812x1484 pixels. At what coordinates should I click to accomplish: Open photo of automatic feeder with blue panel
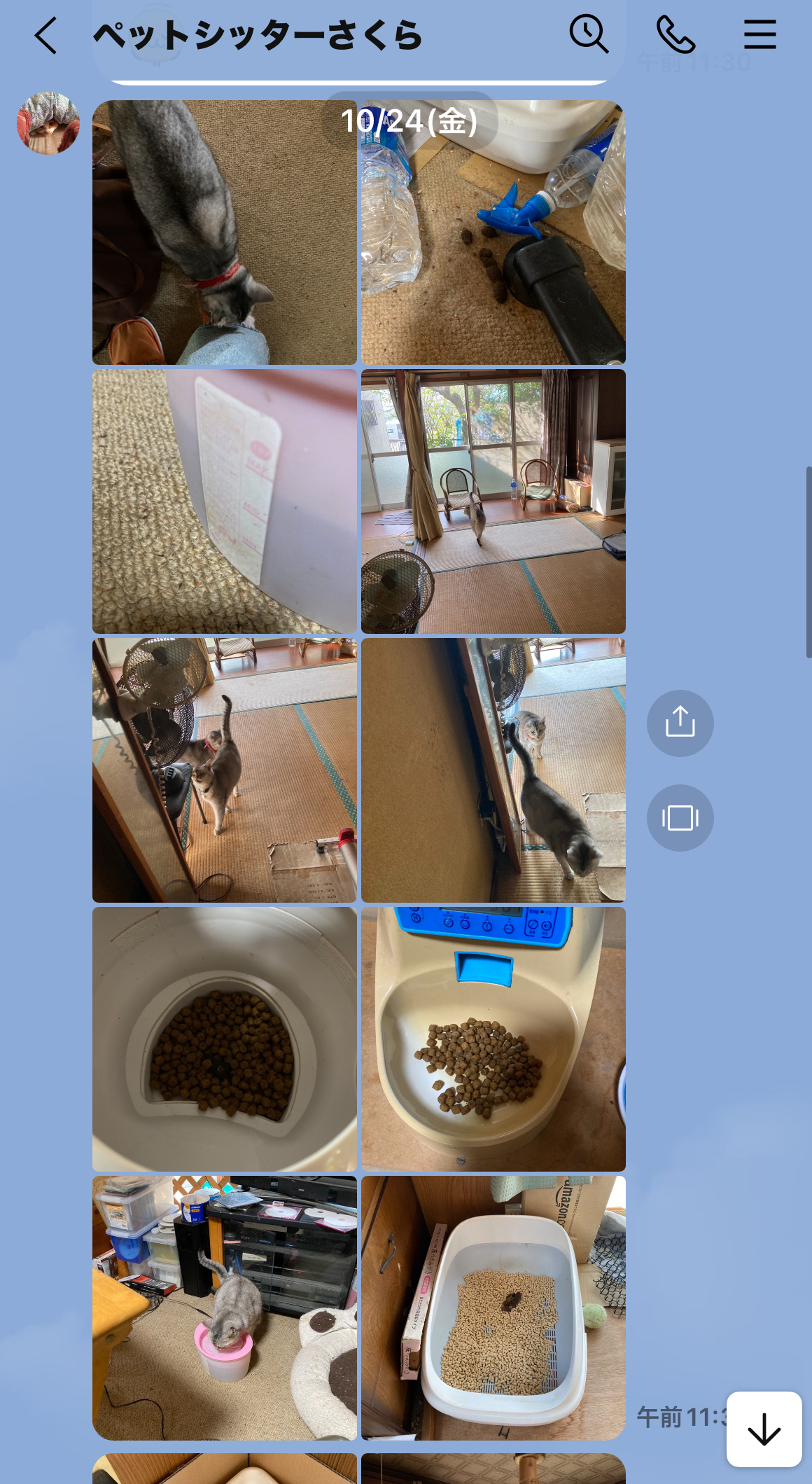coord(493,1039)
